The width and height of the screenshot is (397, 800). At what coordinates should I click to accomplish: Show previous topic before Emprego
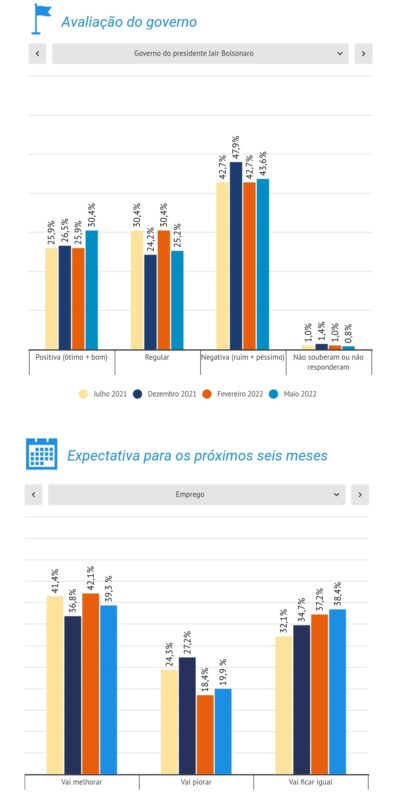(x=34, y=494)
